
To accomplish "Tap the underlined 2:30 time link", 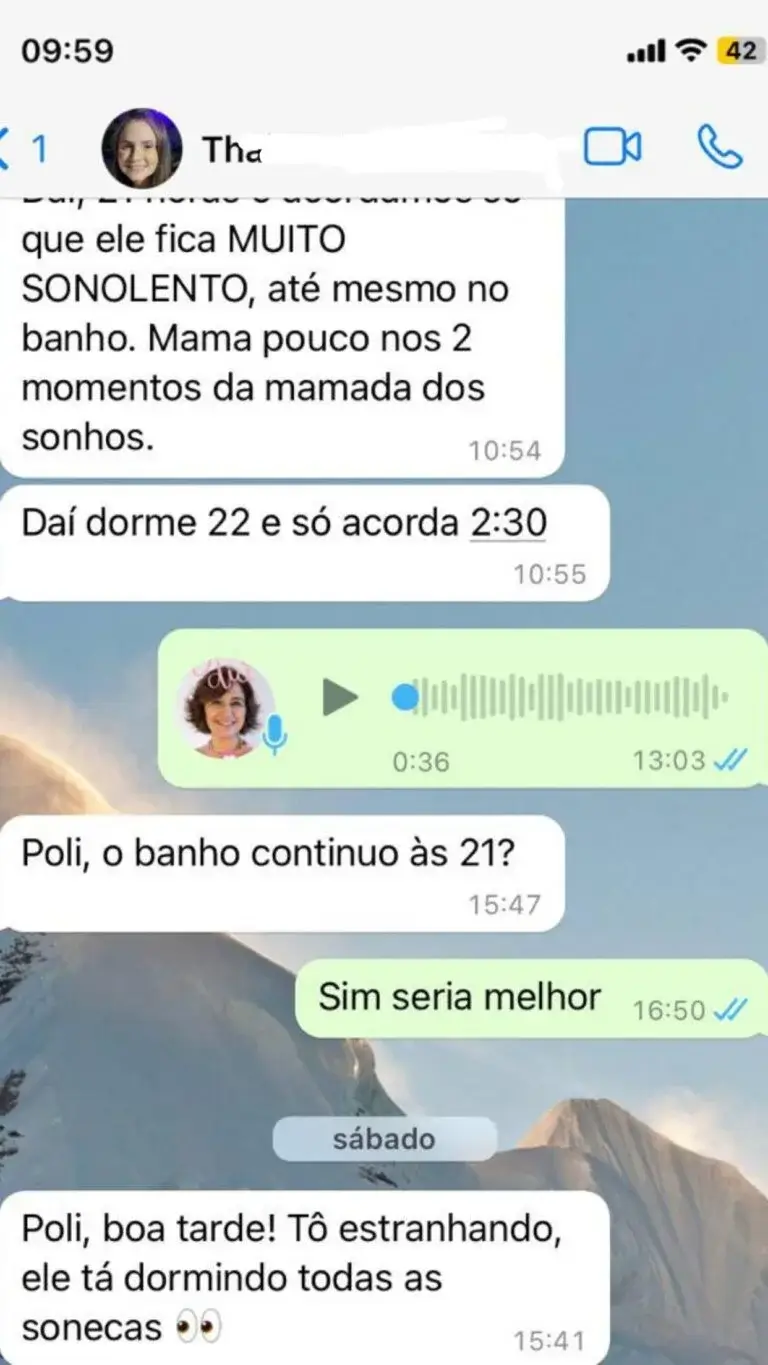I will point(508,522).
